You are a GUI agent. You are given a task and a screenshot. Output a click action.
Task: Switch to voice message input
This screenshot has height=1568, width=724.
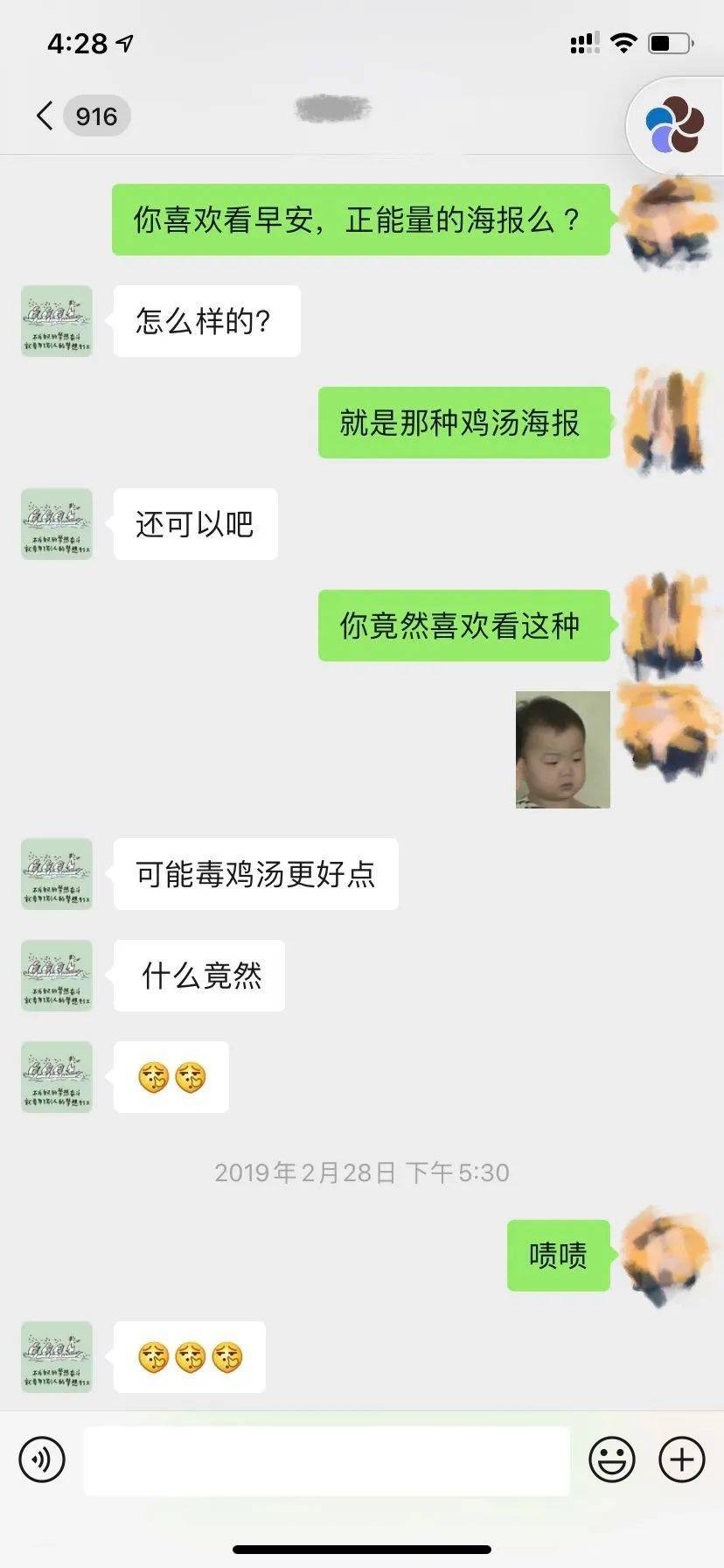click(x=42, y=1459)
